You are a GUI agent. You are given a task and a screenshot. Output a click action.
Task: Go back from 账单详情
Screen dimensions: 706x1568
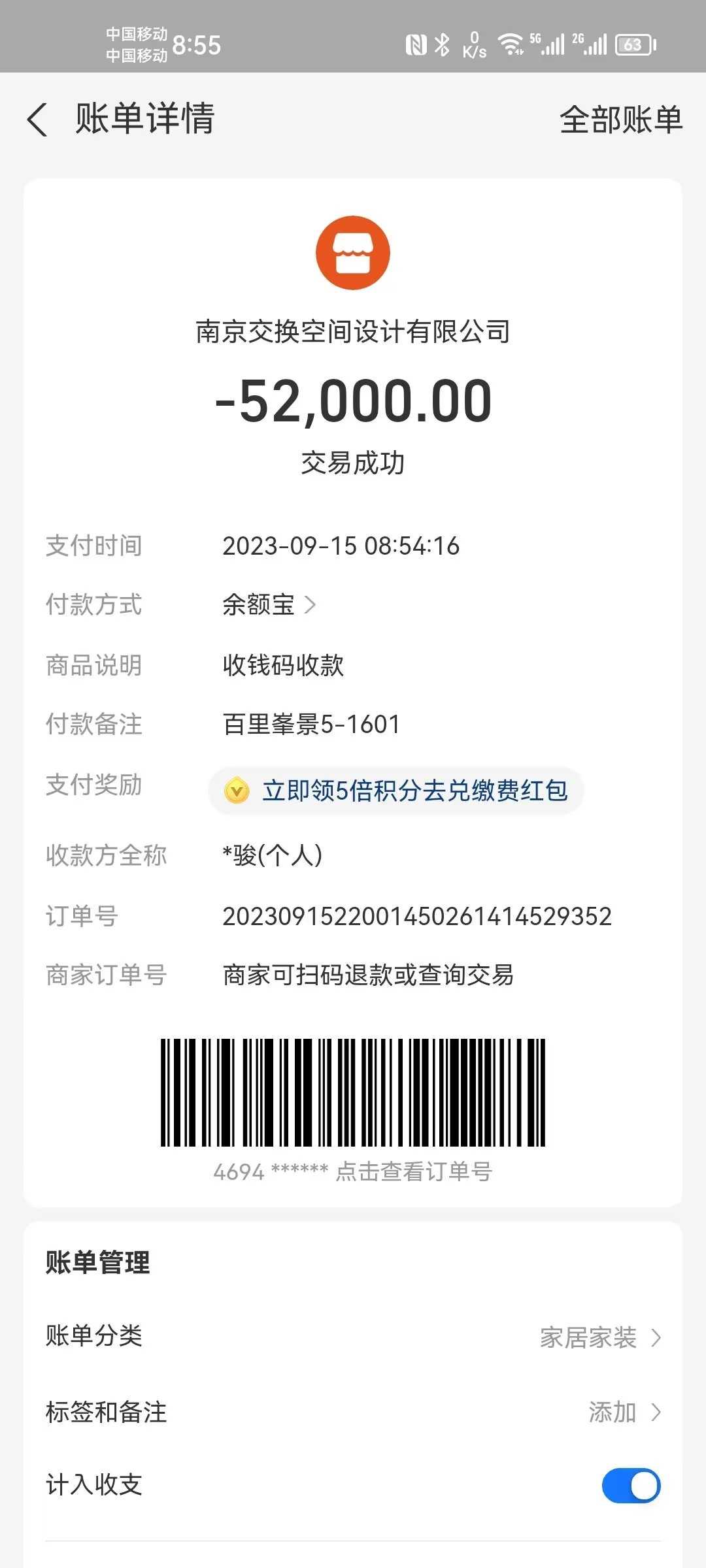point(38,120)
